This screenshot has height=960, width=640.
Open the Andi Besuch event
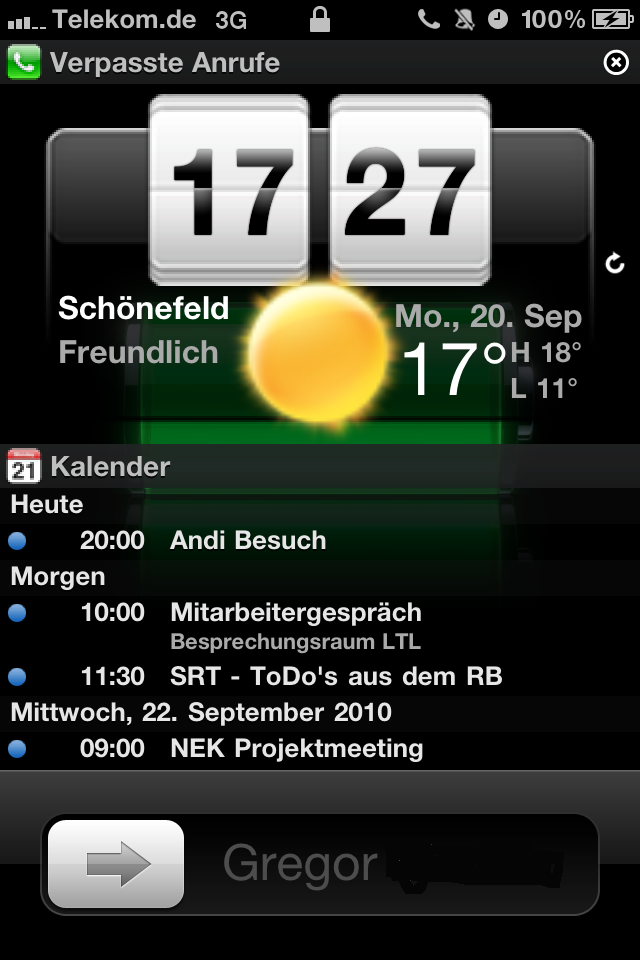point(248,541)
